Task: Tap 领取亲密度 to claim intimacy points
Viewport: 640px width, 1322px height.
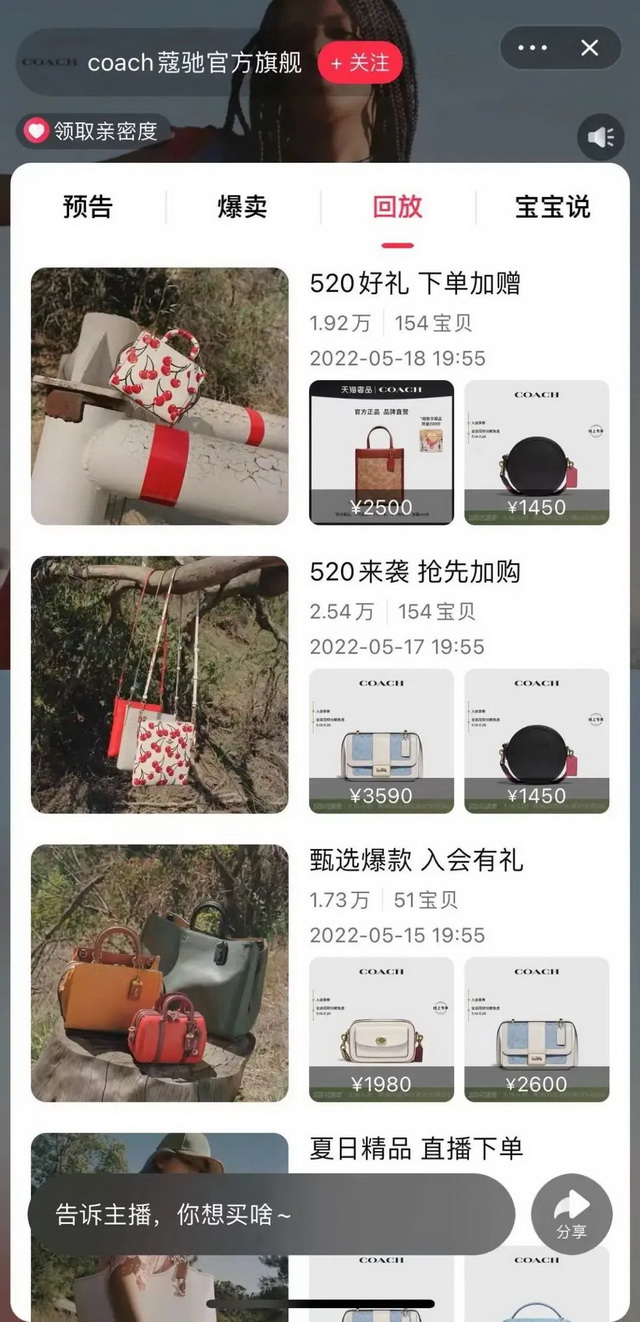Action: [93, 131]
